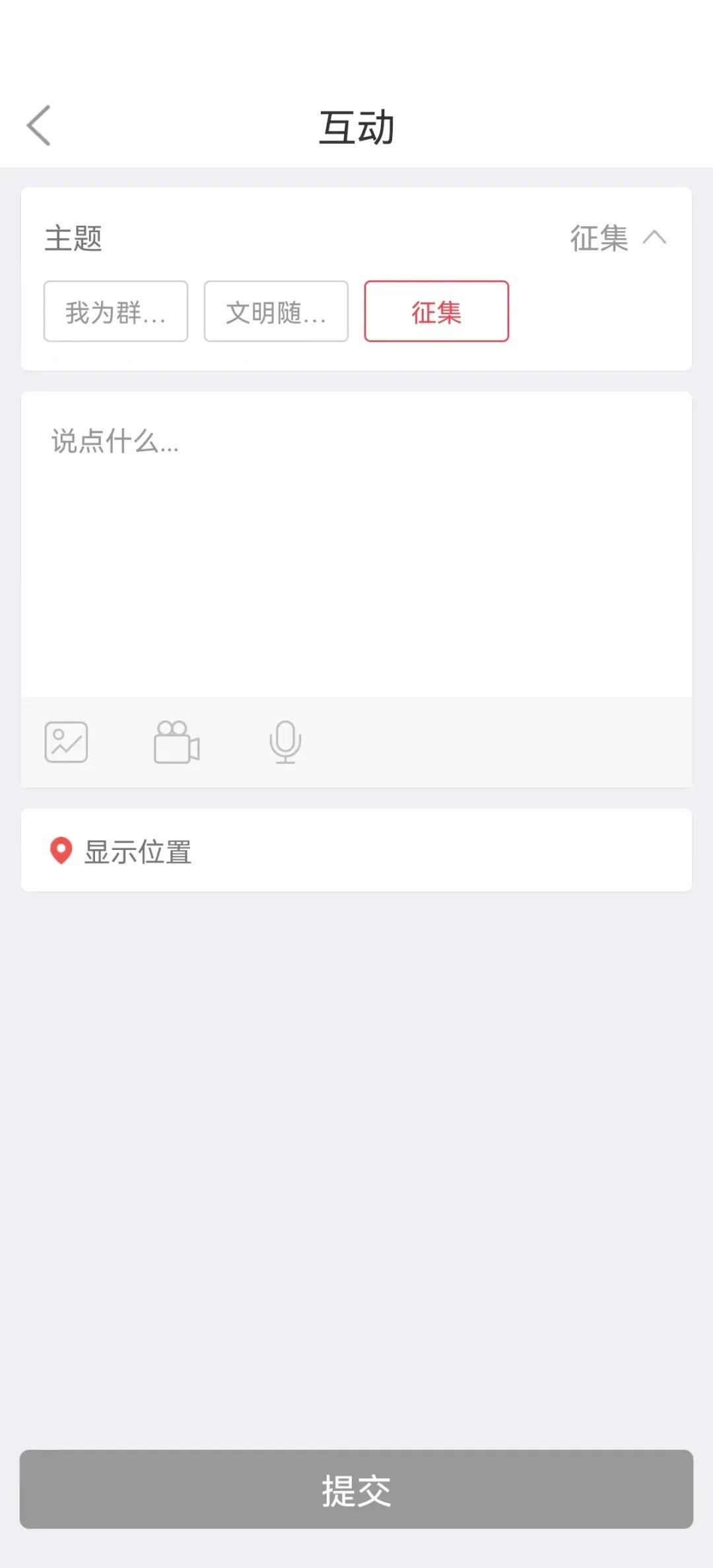This screenshot has height=1568, width=713.
Task: Attach a picture with the image icon
Action: click(66, 742)
